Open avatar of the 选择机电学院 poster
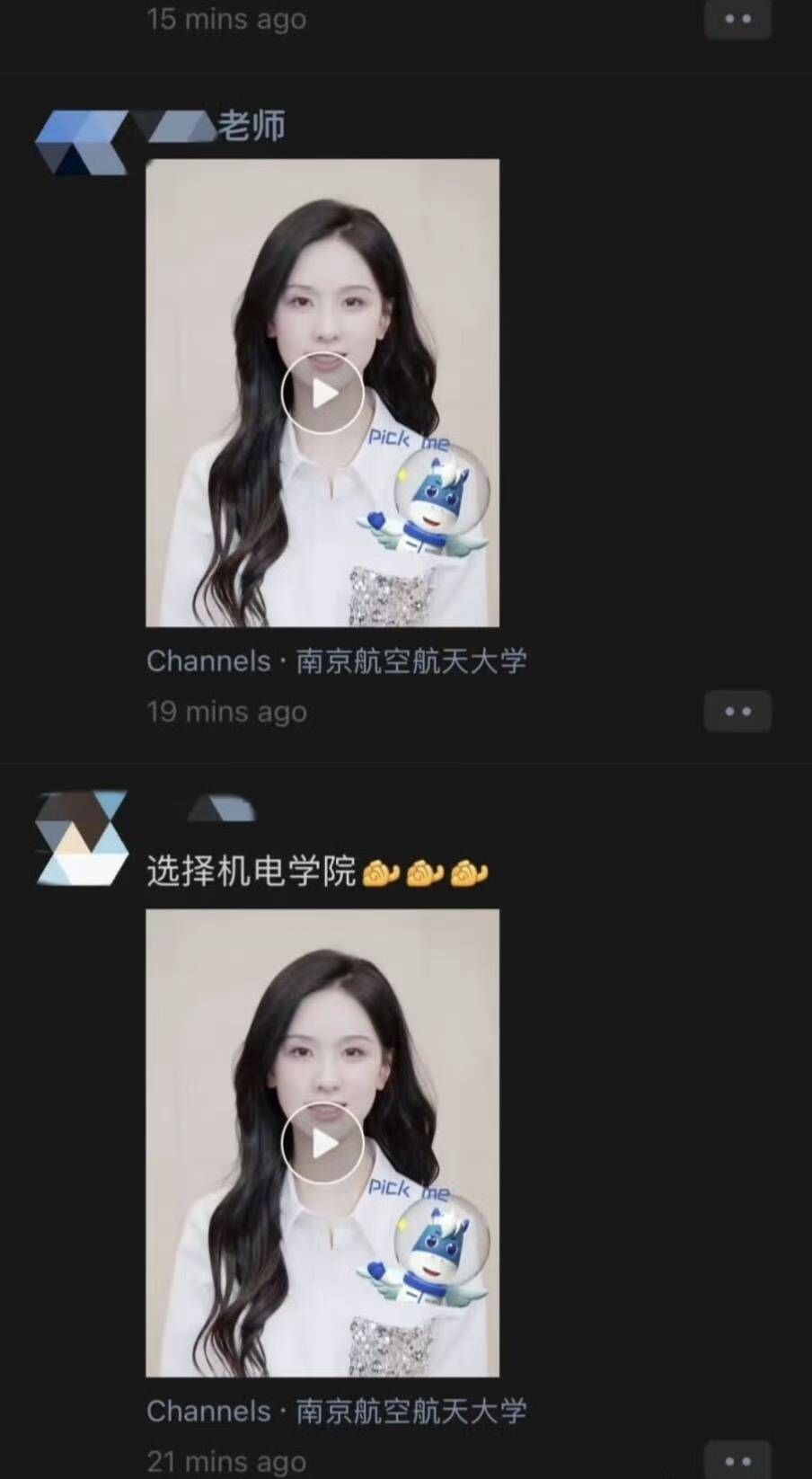 (x=82, y=837)
